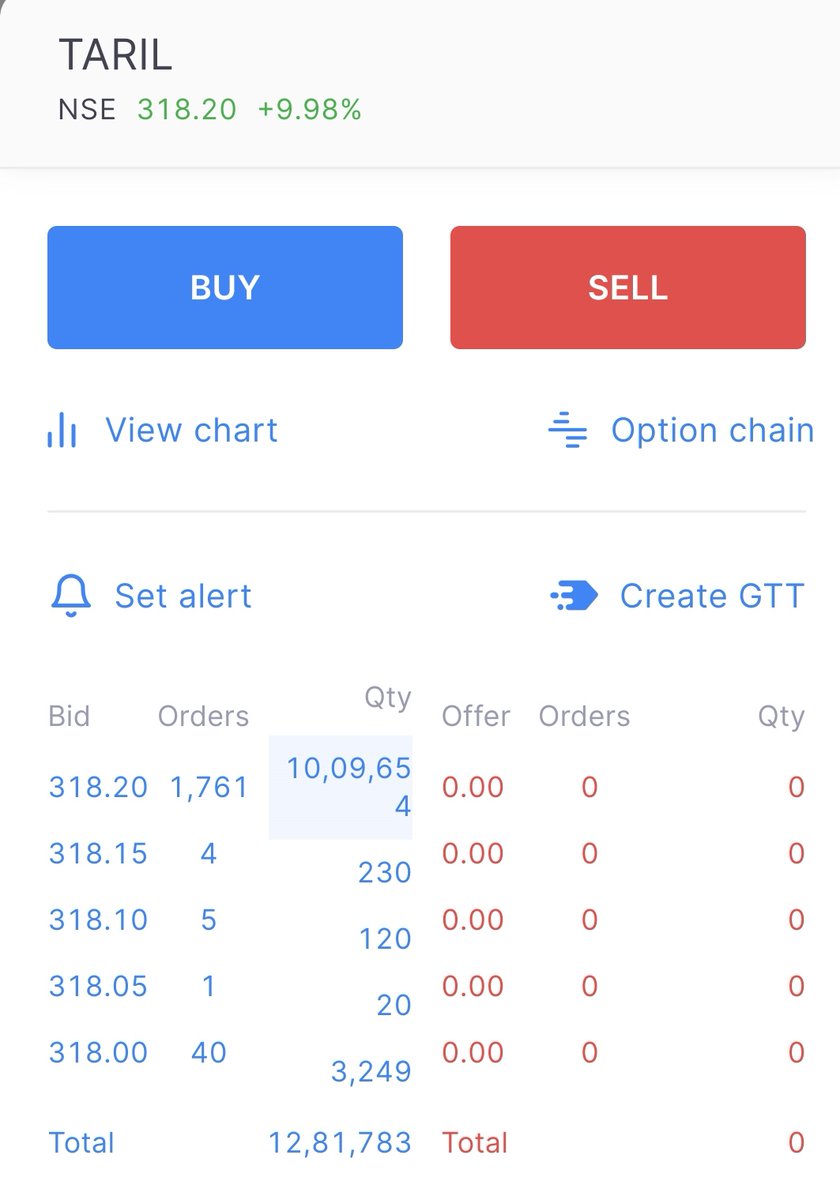Image resolution: width=840 pixels, height=1200 pixels.
Task: Select the 318.00 bid price
Action: (x=98, y=1052)
